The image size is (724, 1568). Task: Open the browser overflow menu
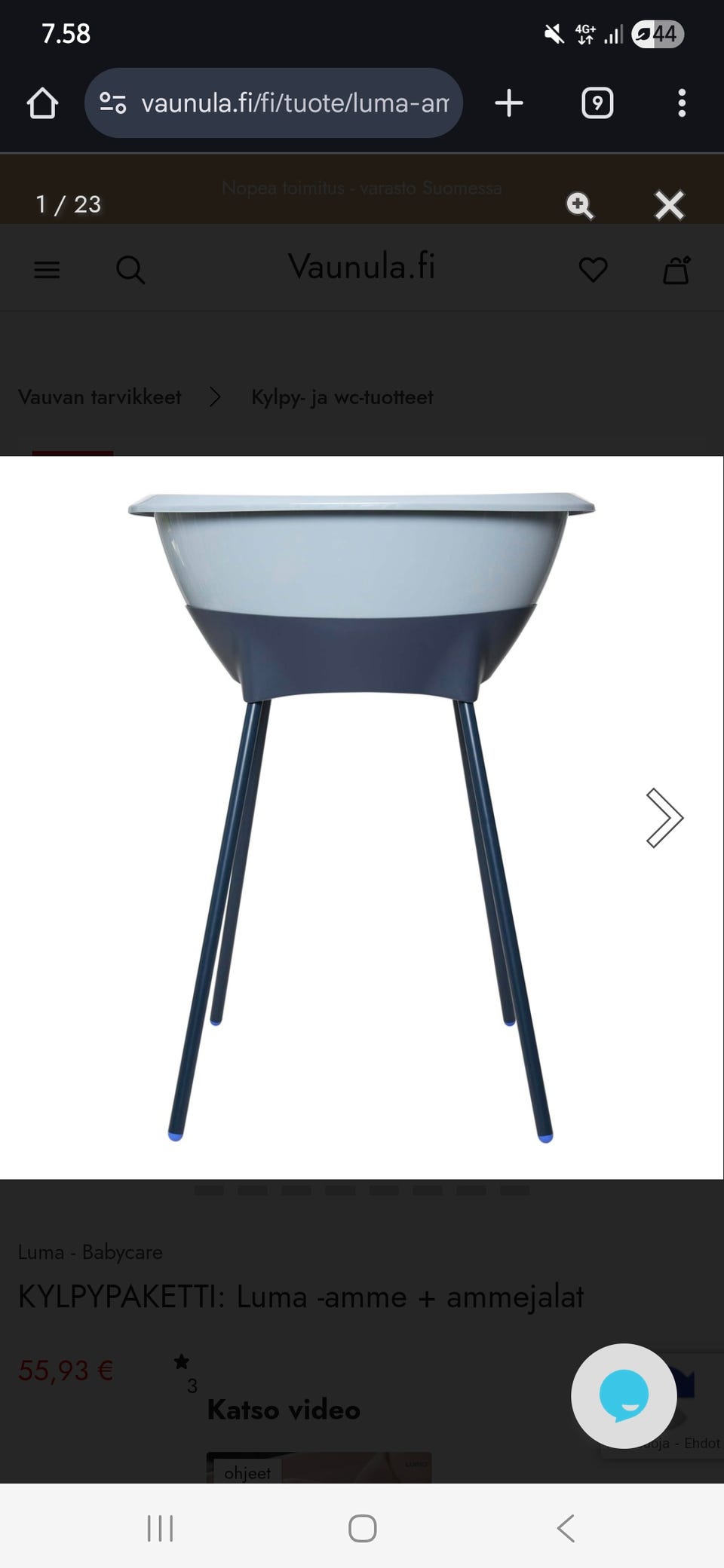[682, 103]
